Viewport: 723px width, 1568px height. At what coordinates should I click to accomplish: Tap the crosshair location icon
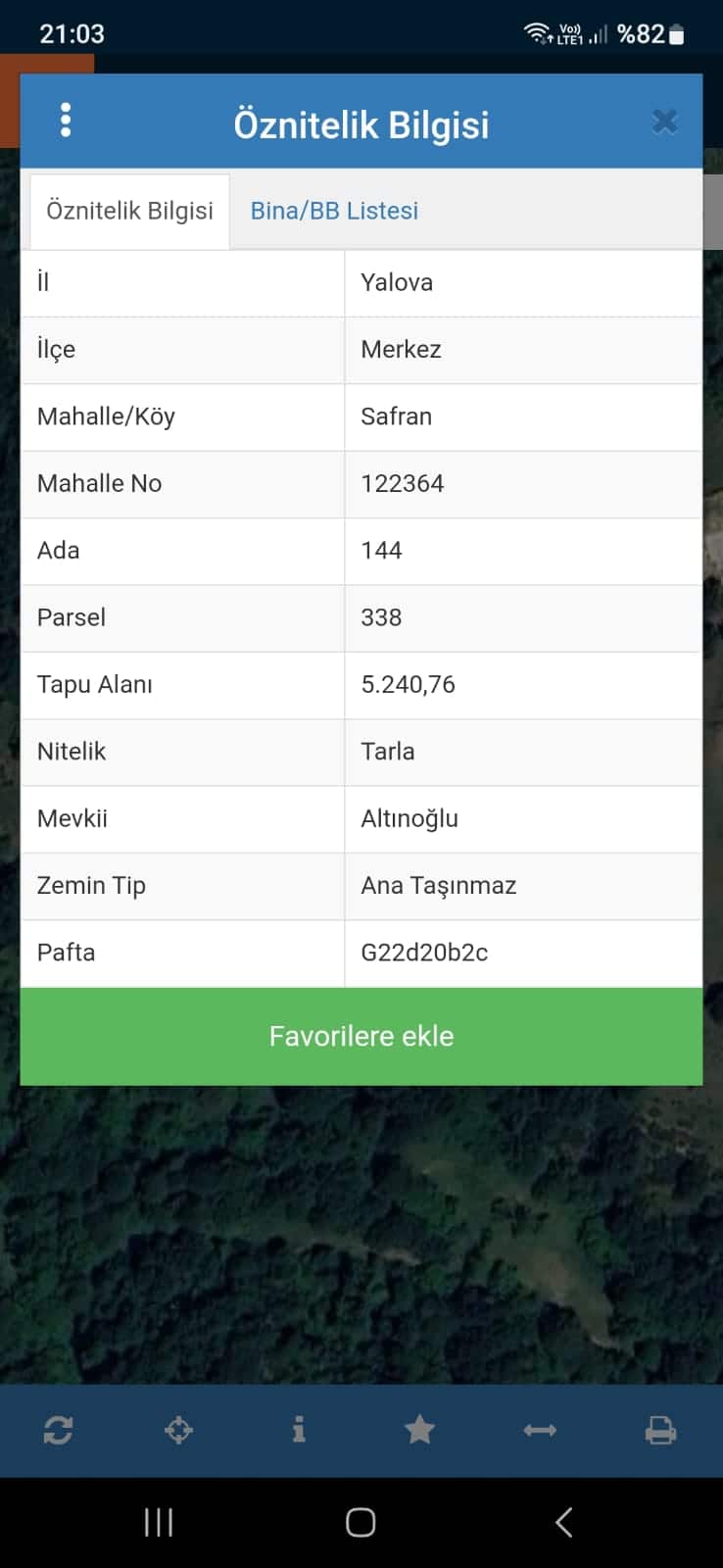tap(178, 1431)
